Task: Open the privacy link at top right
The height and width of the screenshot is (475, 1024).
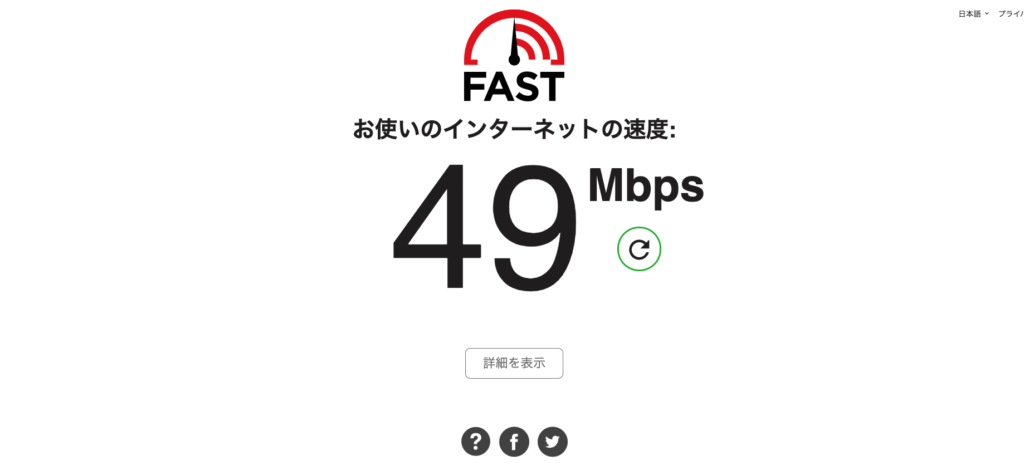Action: [1010, 14]
